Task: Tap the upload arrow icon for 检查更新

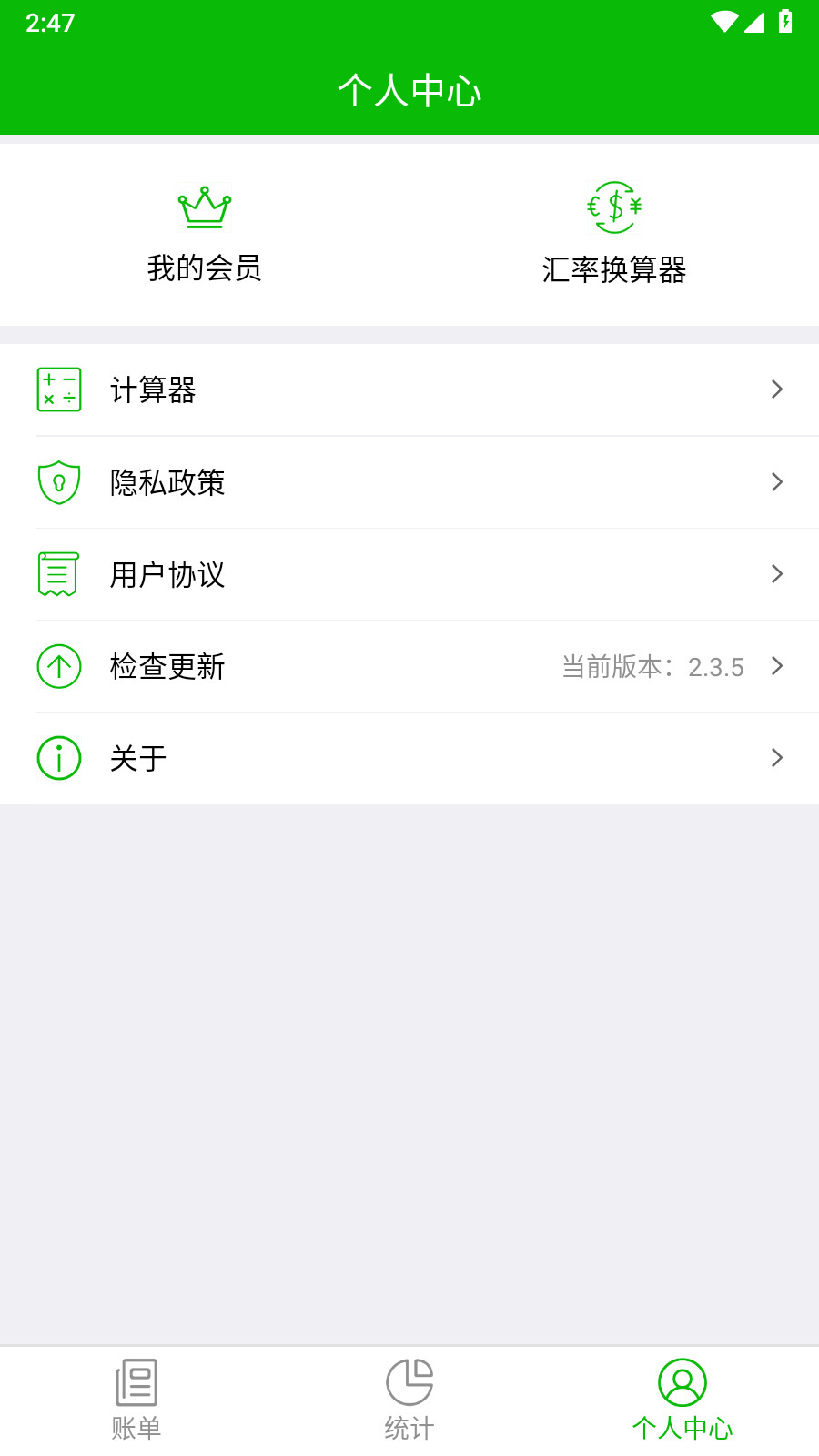Action: point(58,666)
